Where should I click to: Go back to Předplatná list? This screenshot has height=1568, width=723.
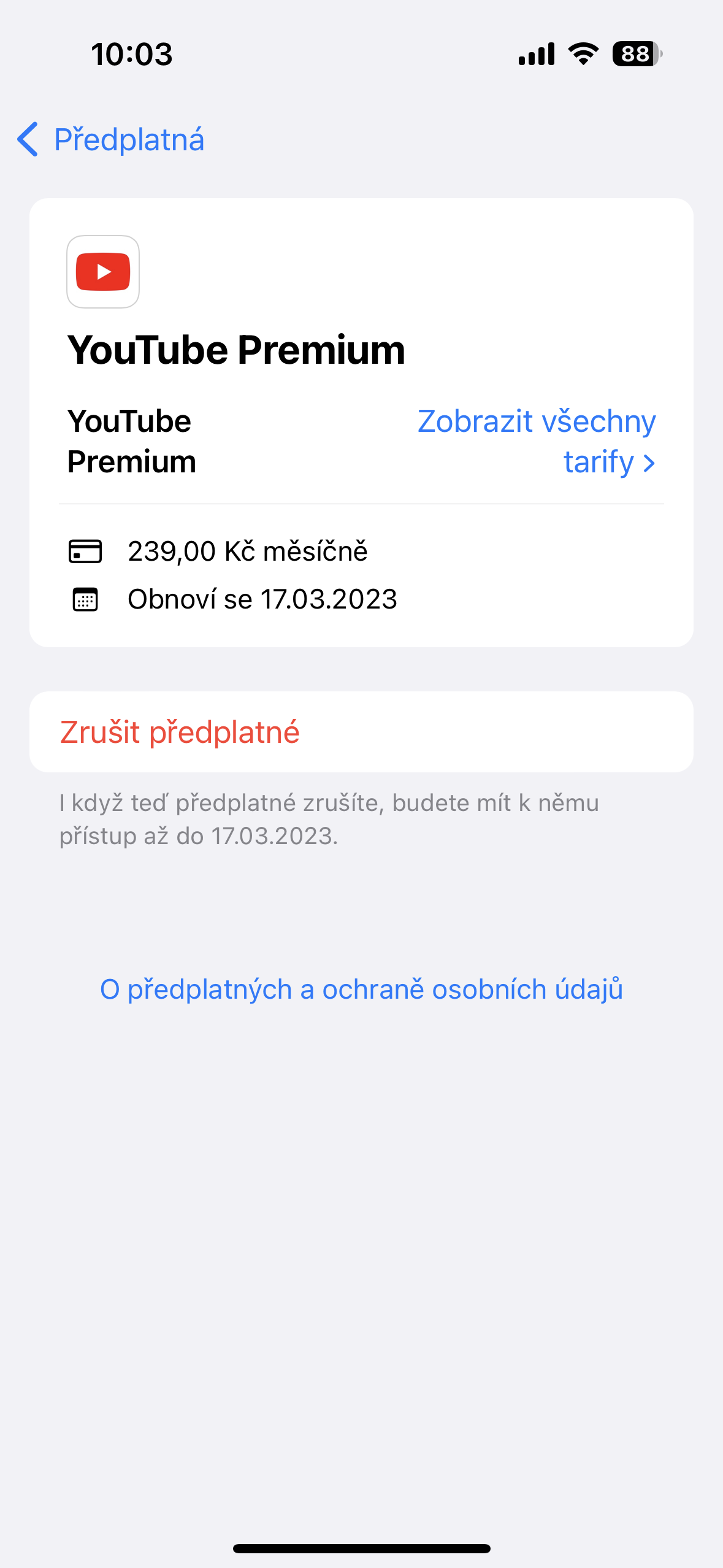[110, 140]
